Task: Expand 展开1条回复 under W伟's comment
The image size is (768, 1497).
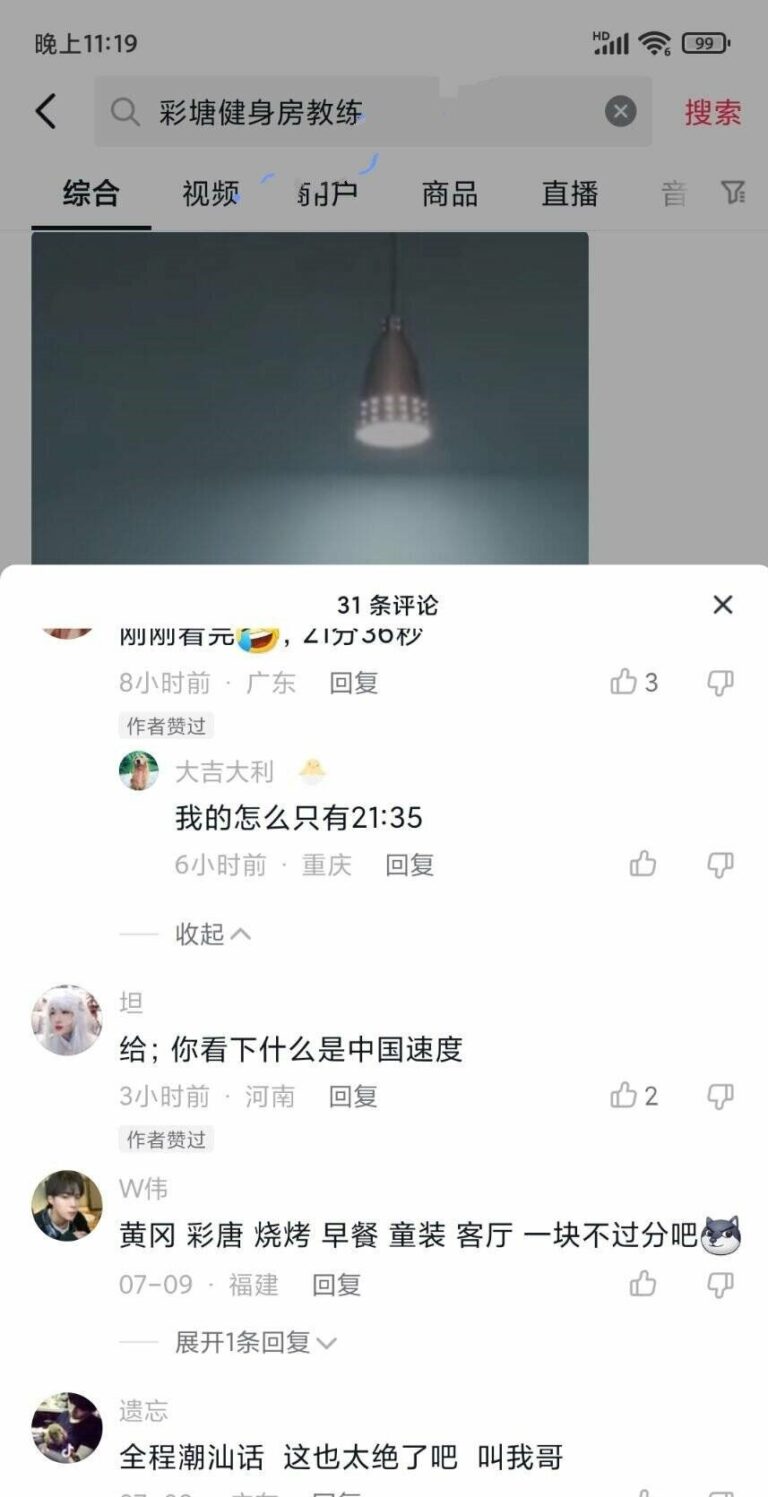Action: click(256, 1343)
